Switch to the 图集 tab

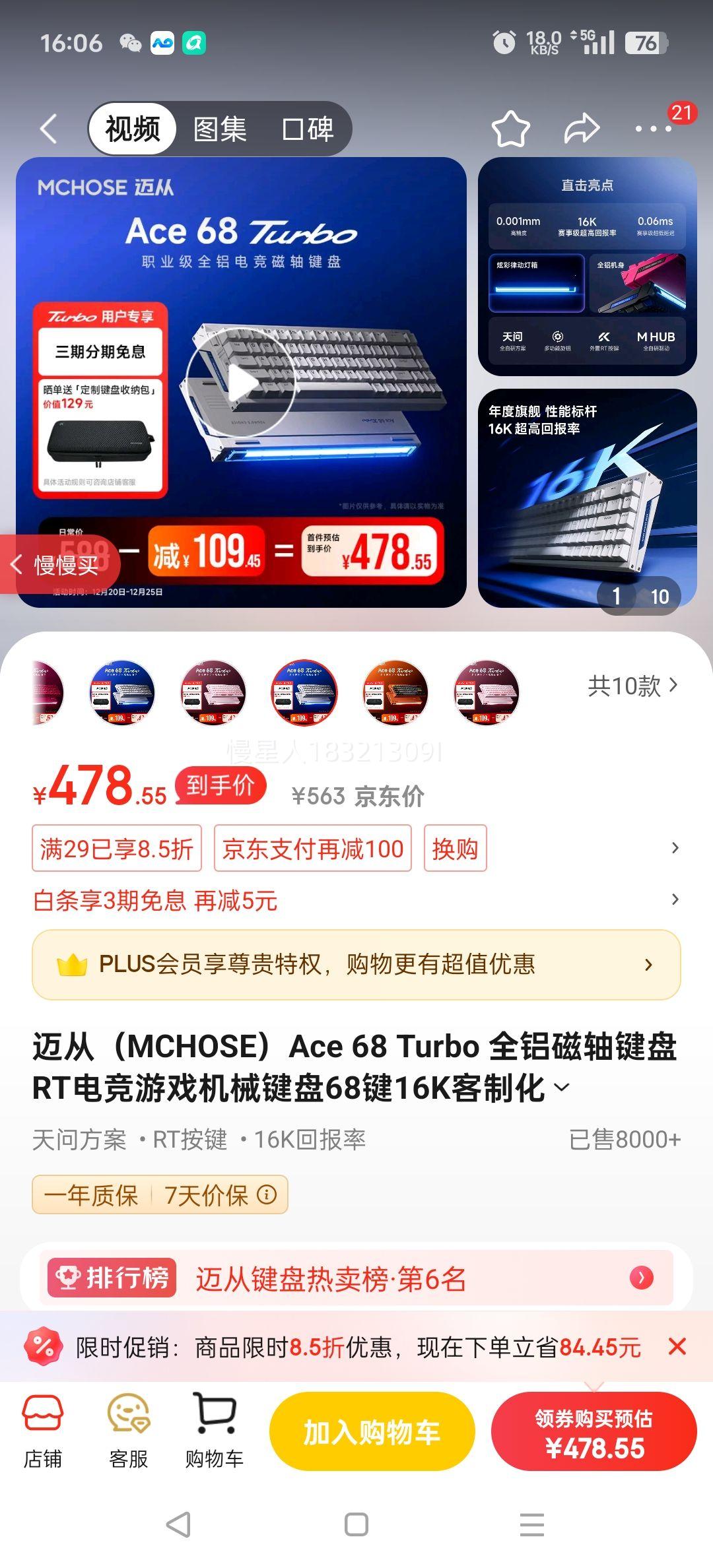(221, 128)
